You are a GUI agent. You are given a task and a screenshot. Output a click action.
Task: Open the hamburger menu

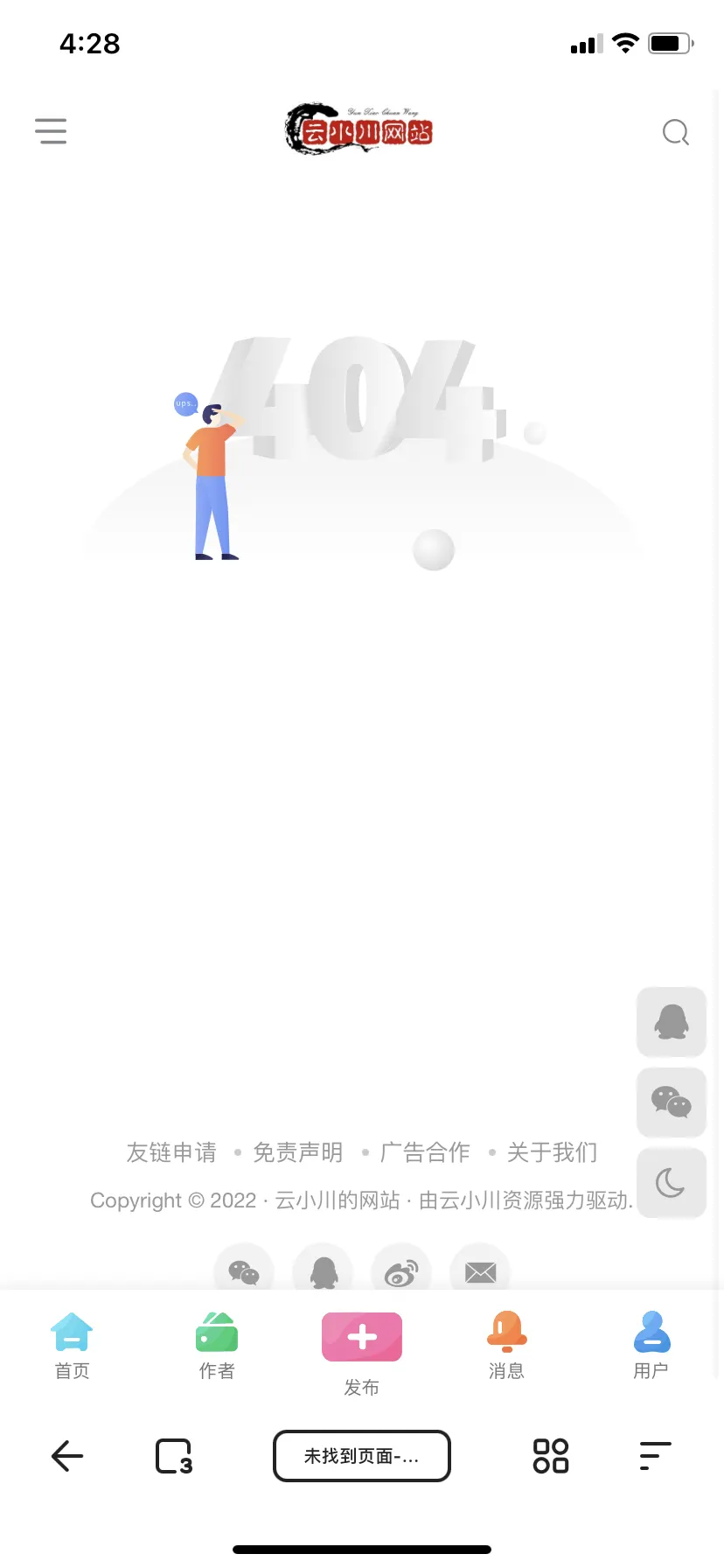tap(51, 131)
